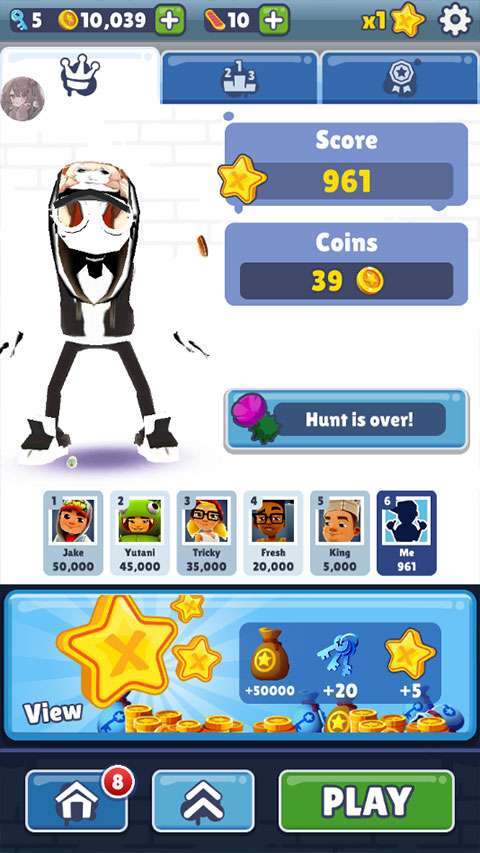The width and height of the screenshot is (480, 853).
Task: Open the settings gear
Action: (454, 20)
